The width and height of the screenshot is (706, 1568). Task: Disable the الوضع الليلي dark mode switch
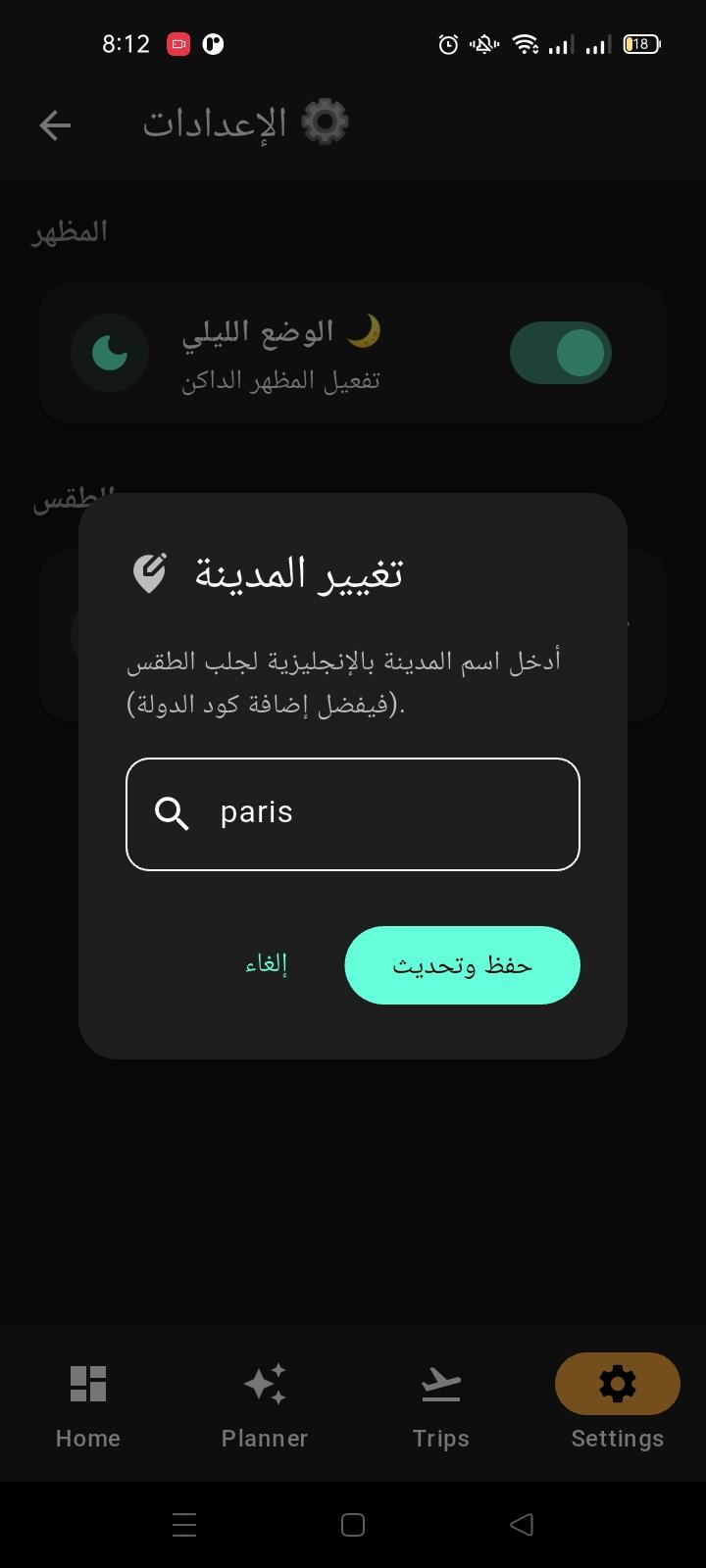pos(561,352)
